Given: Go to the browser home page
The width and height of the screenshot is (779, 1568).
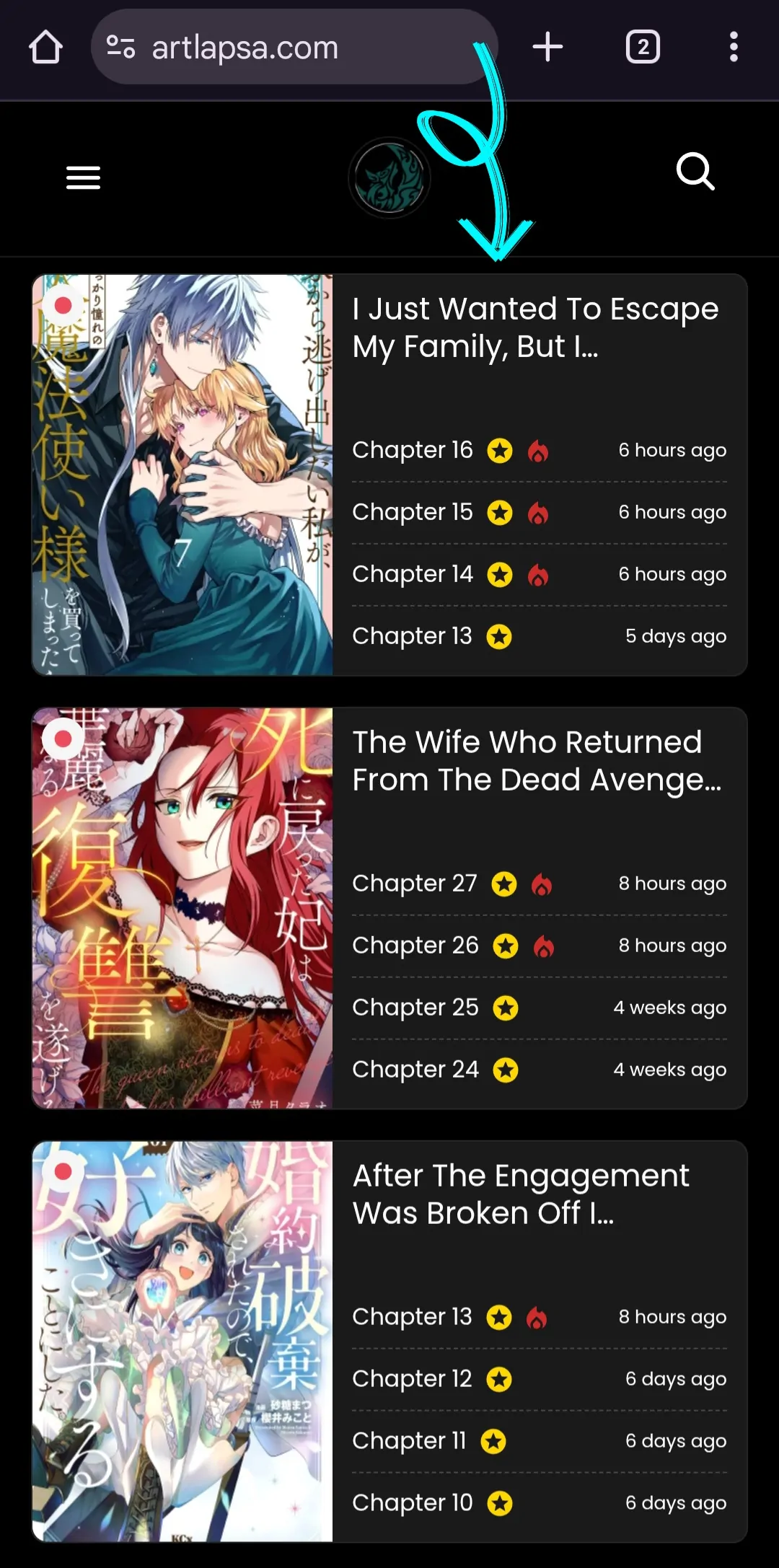Looking at the screenshot, I should click(x=45, y=48).
